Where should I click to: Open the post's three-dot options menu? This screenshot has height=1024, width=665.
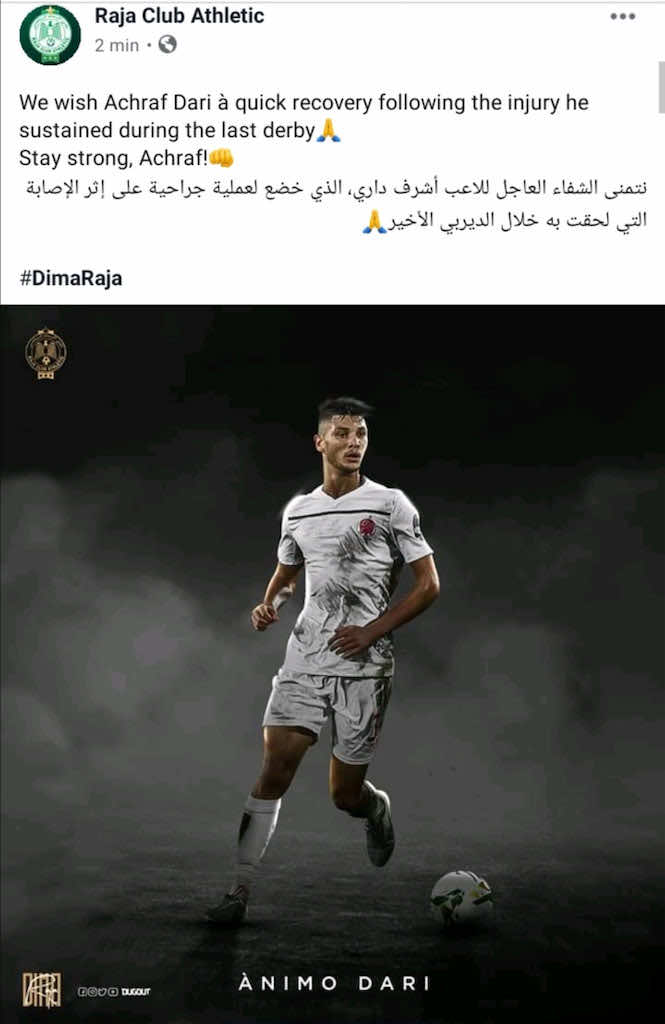pos(622,17)
